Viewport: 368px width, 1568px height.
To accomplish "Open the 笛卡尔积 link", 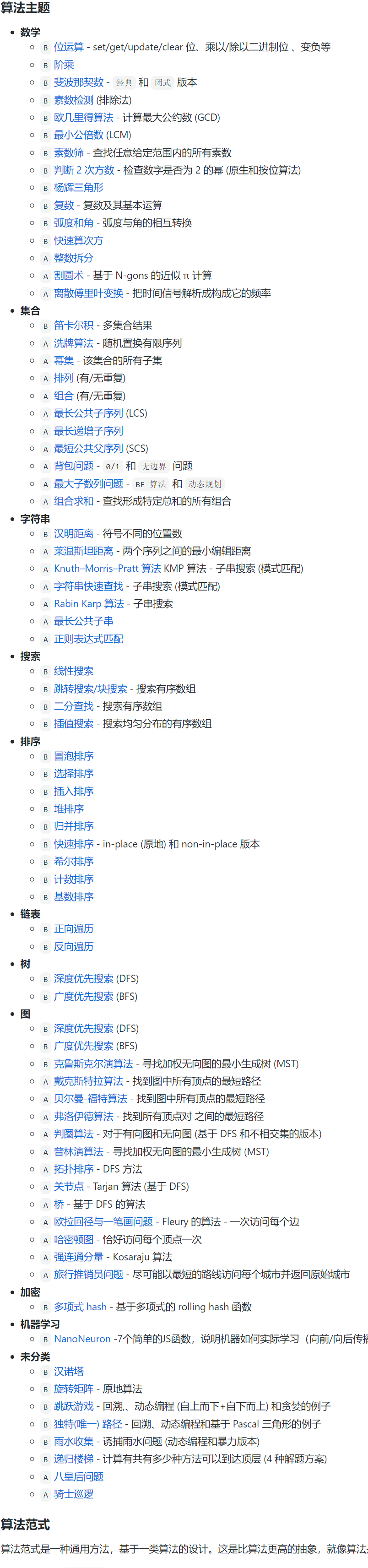I will pos(74,326).
